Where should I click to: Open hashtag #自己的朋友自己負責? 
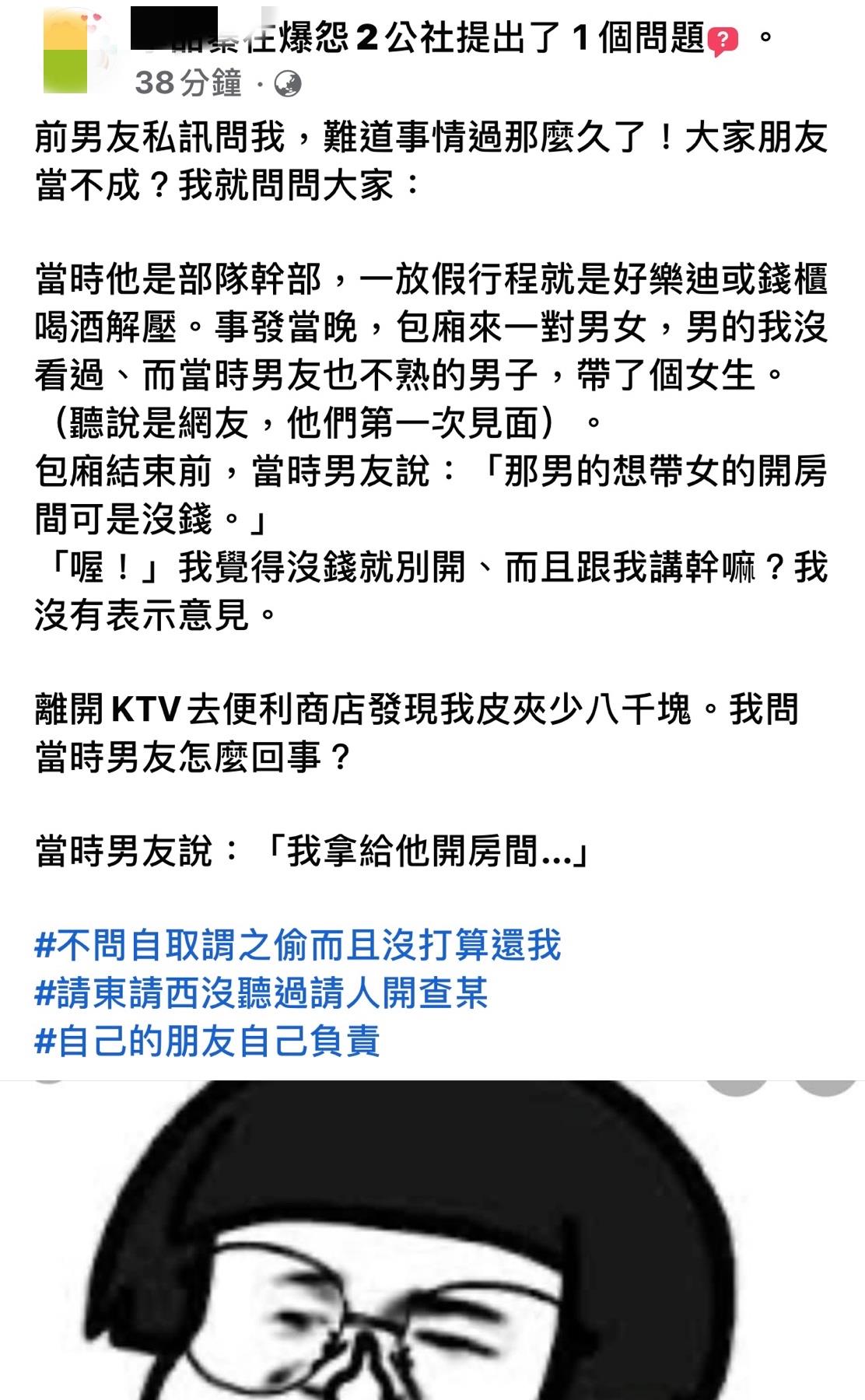click(x=207, y=1041)
